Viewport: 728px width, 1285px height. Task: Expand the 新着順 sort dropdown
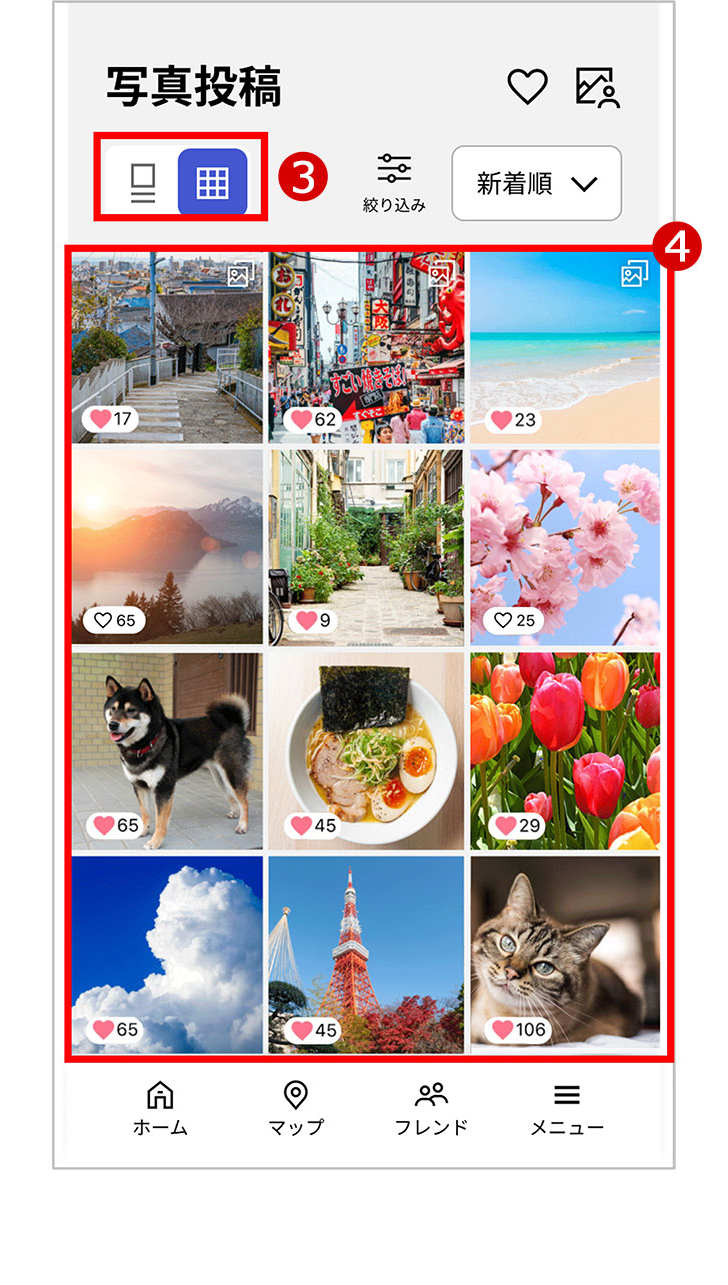click(536, 183)
